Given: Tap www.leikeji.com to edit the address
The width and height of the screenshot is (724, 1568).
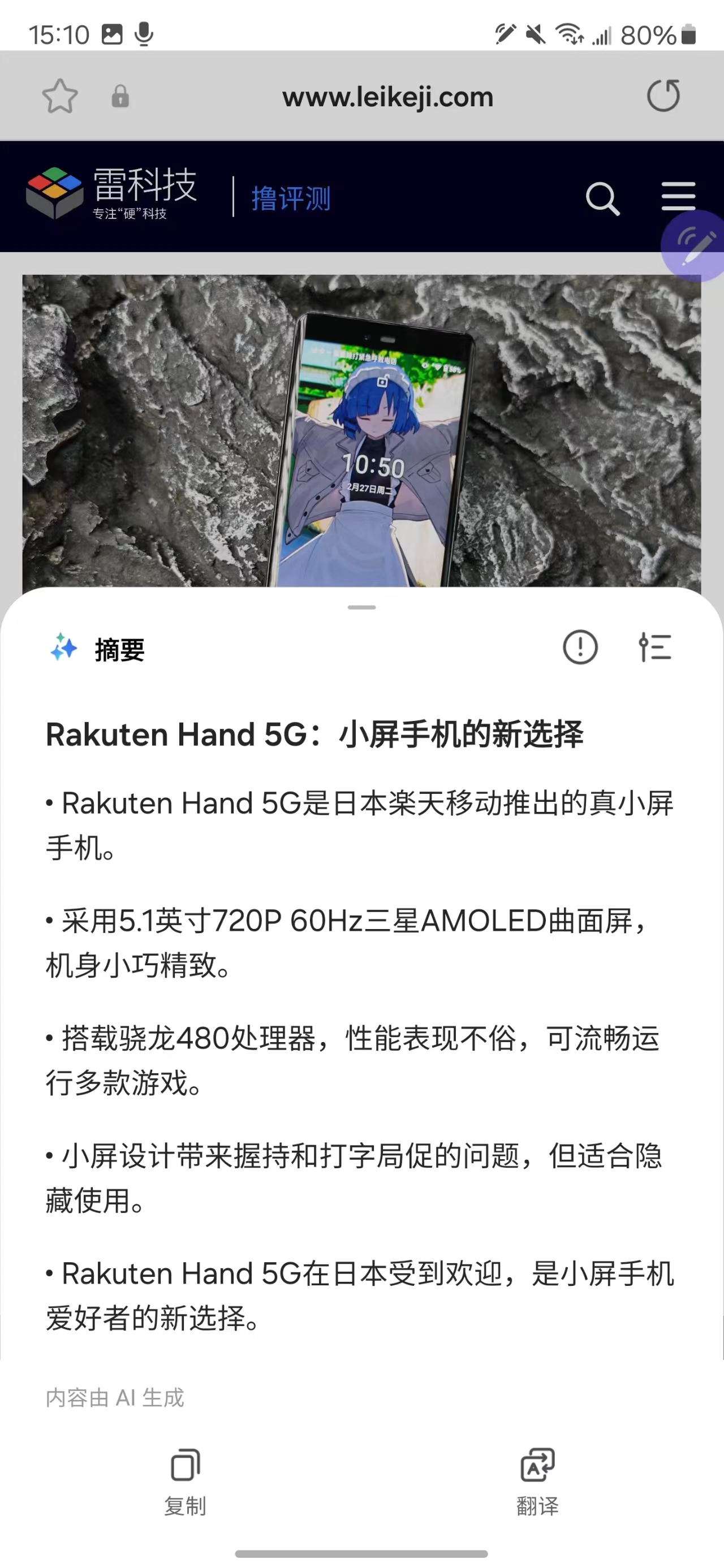Looking at the screenshot, I should (x=388, y=96).
